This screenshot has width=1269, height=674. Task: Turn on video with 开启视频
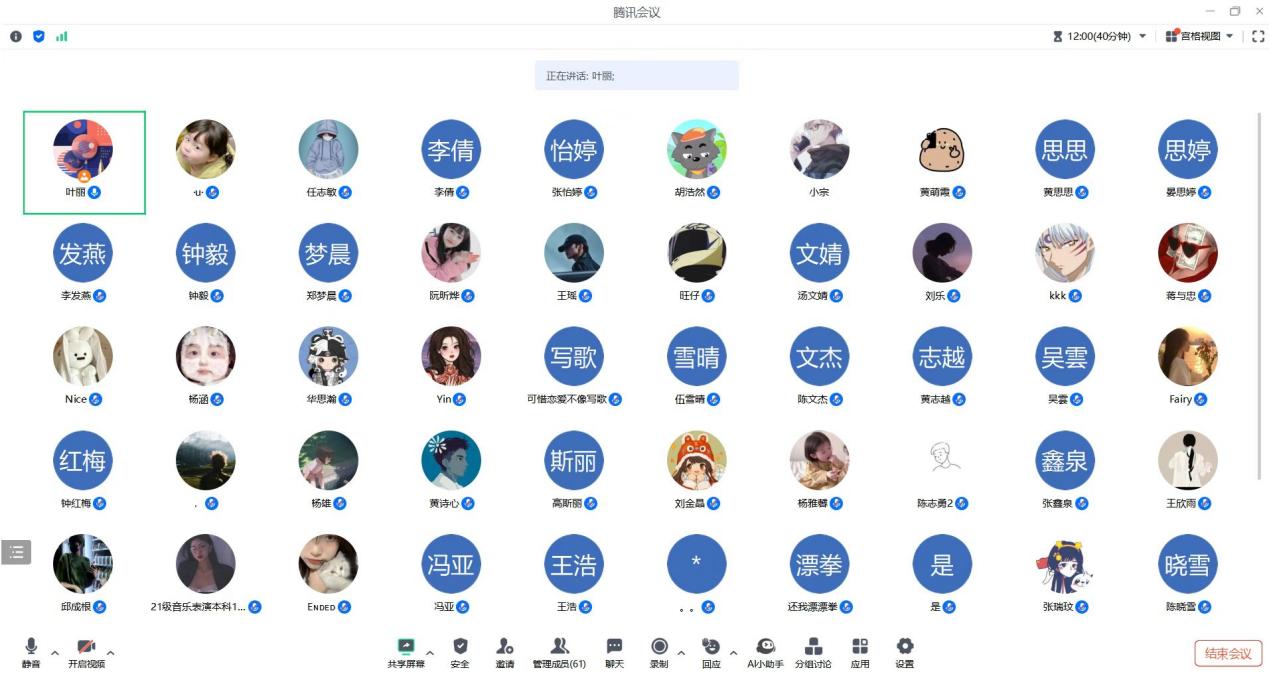pos(86,651)
